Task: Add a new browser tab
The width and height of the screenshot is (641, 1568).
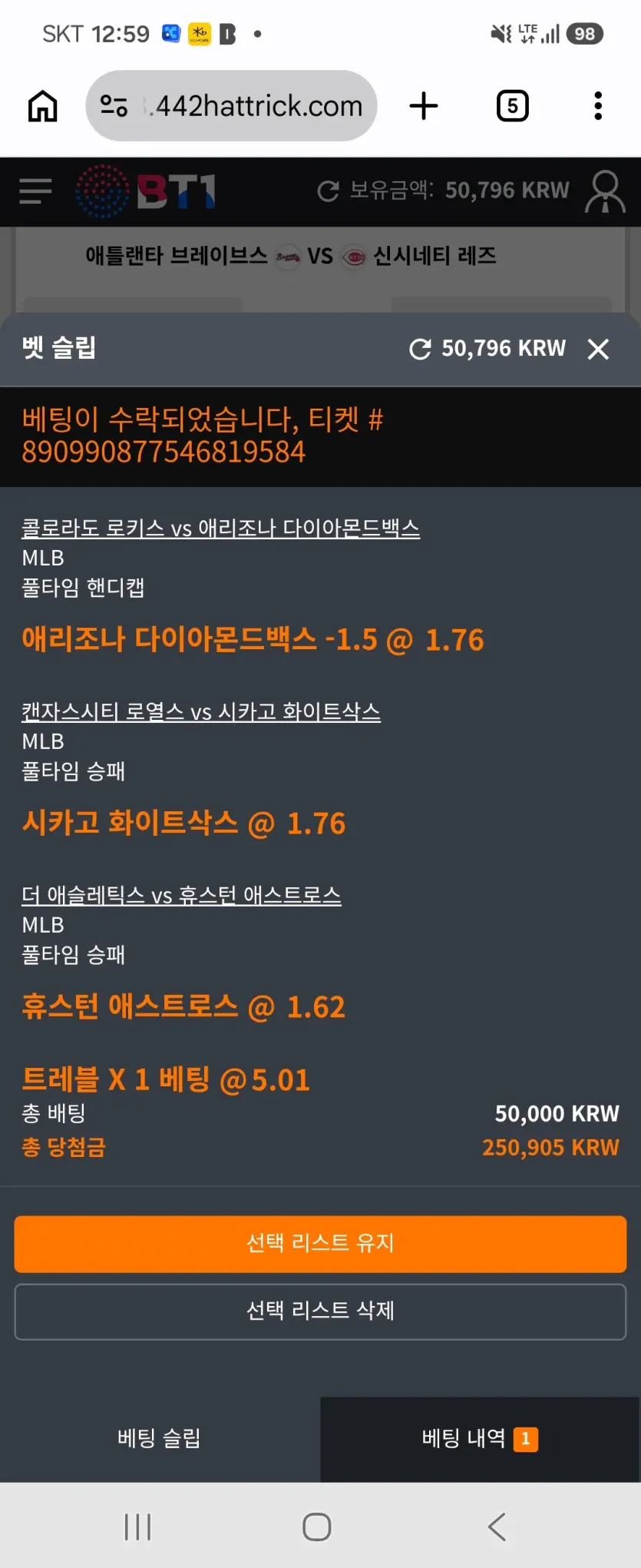Action: 424,106
